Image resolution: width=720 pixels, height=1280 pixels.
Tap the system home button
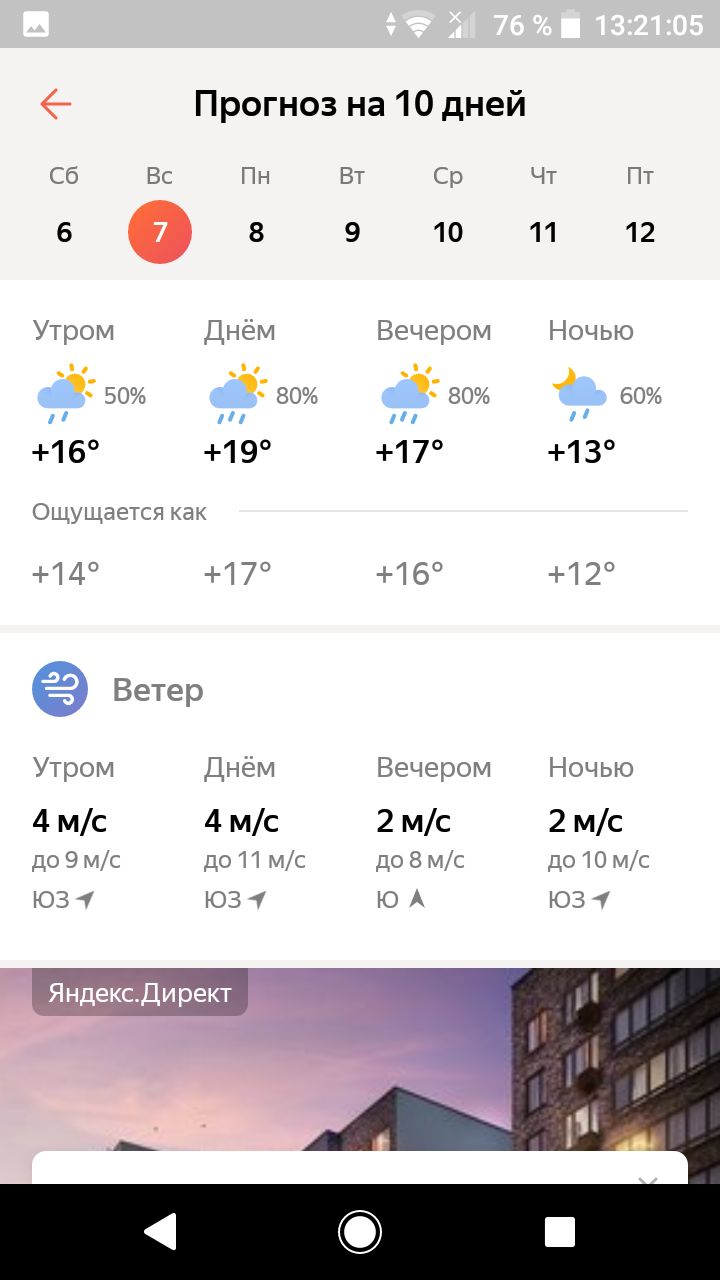(x=360, y=1232)
